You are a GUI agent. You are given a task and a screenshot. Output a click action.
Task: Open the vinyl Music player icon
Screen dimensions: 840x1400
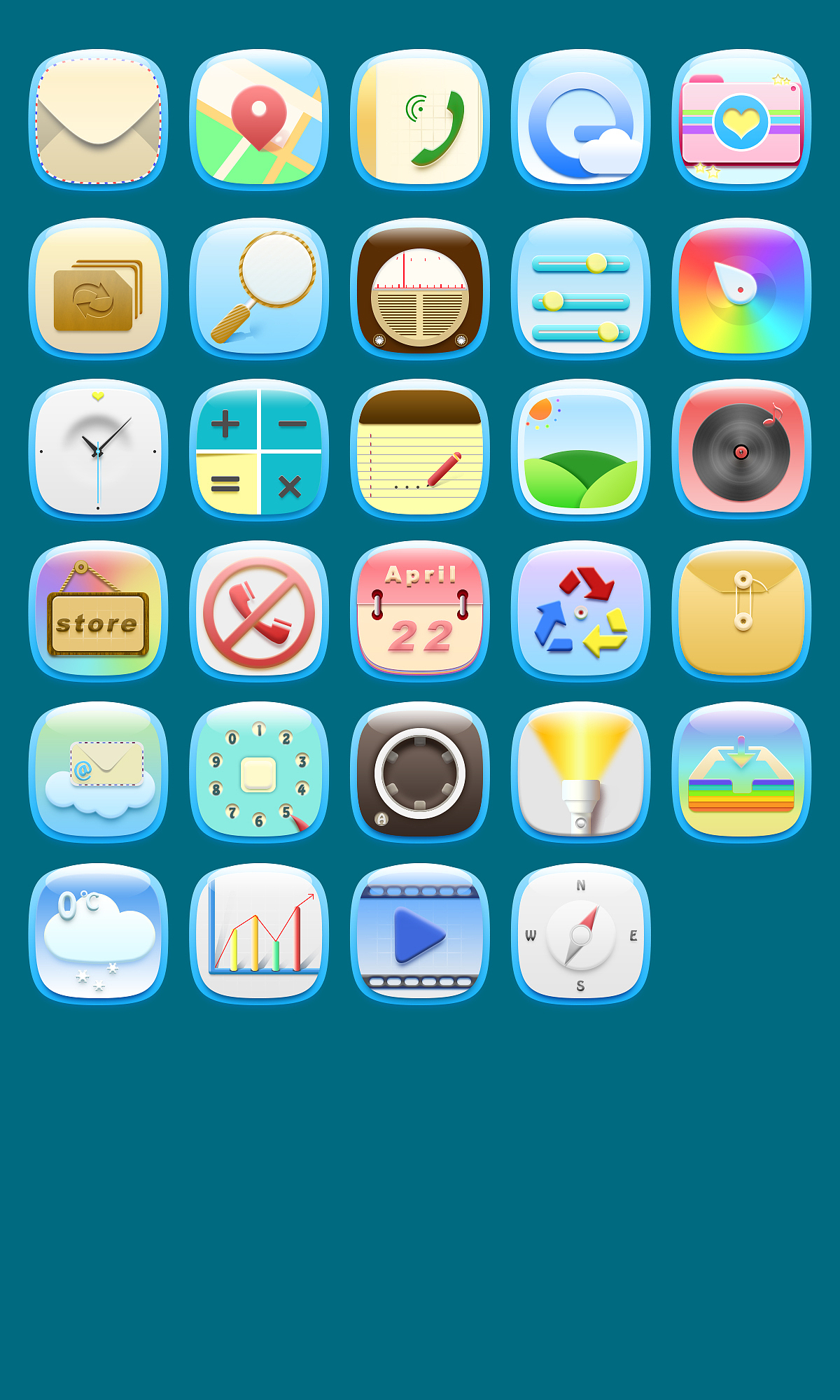pos(742,451)
